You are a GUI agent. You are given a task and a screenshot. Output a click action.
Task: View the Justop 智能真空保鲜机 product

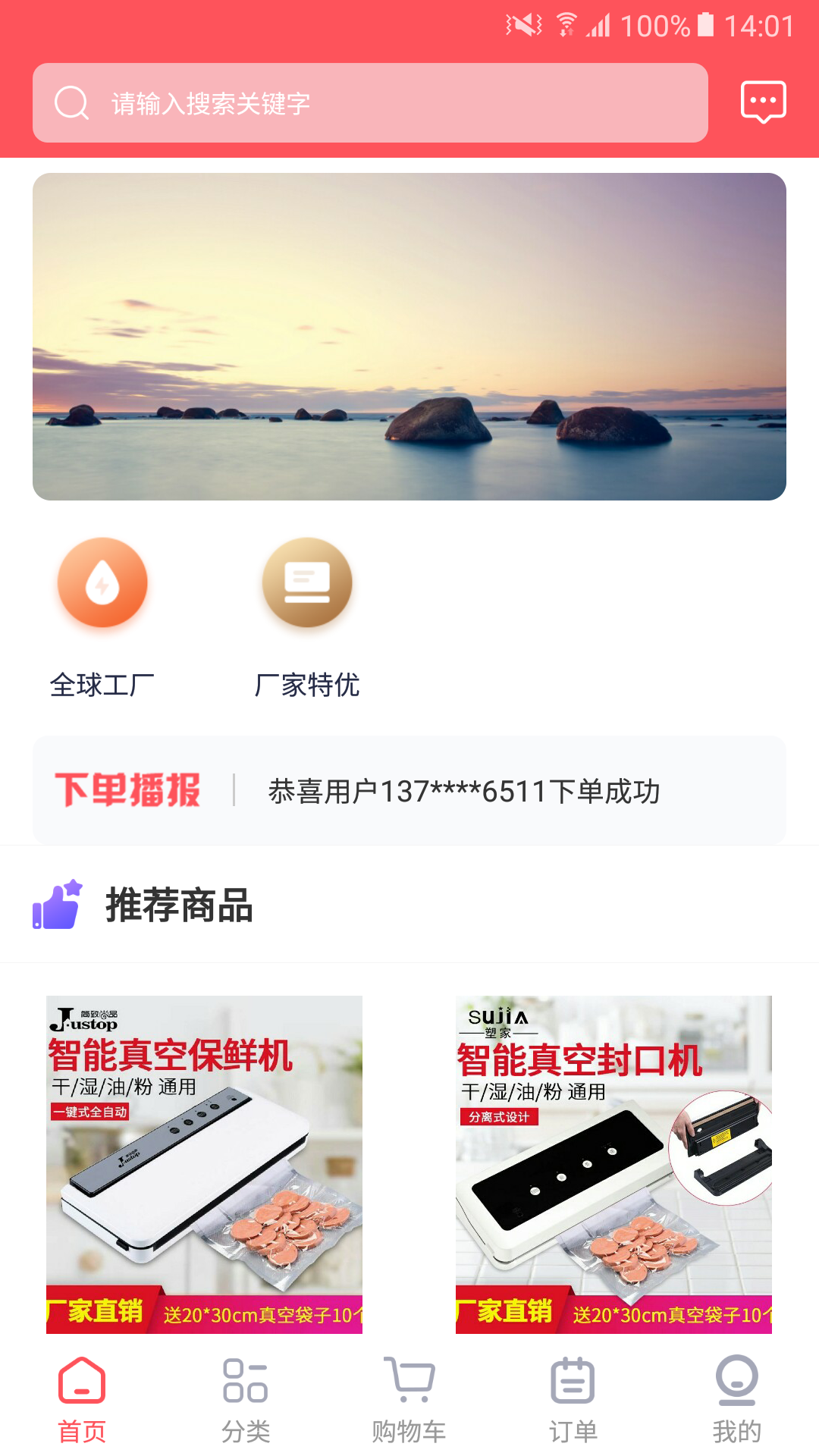pos(204,1164)
